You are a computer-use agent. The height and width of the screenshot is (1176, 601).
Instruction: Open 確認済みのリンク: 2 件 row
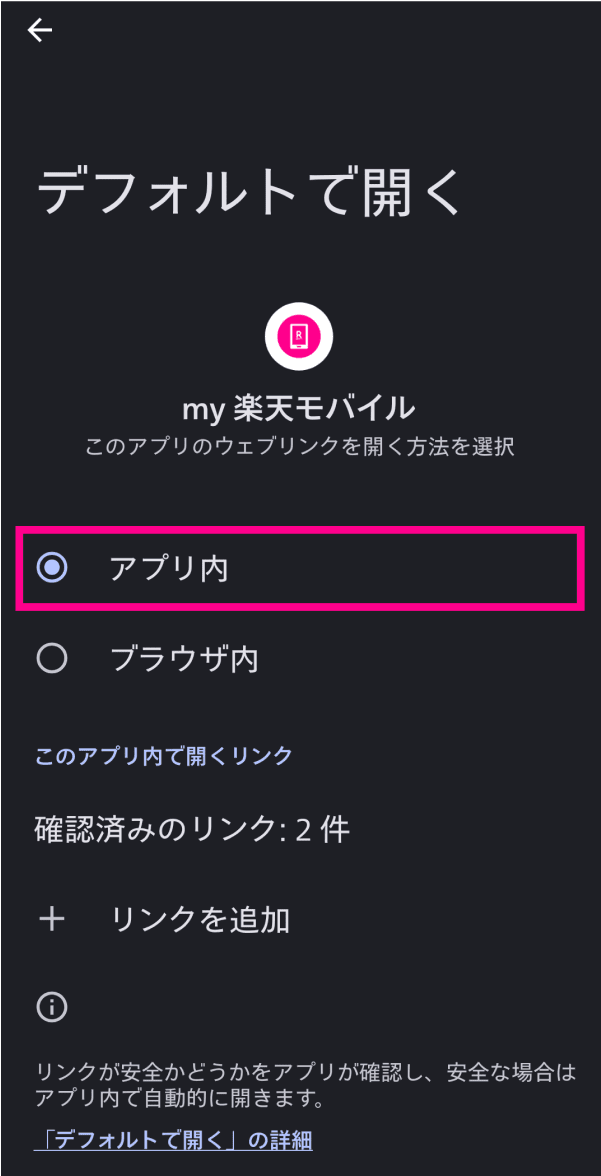click(192, 829)
